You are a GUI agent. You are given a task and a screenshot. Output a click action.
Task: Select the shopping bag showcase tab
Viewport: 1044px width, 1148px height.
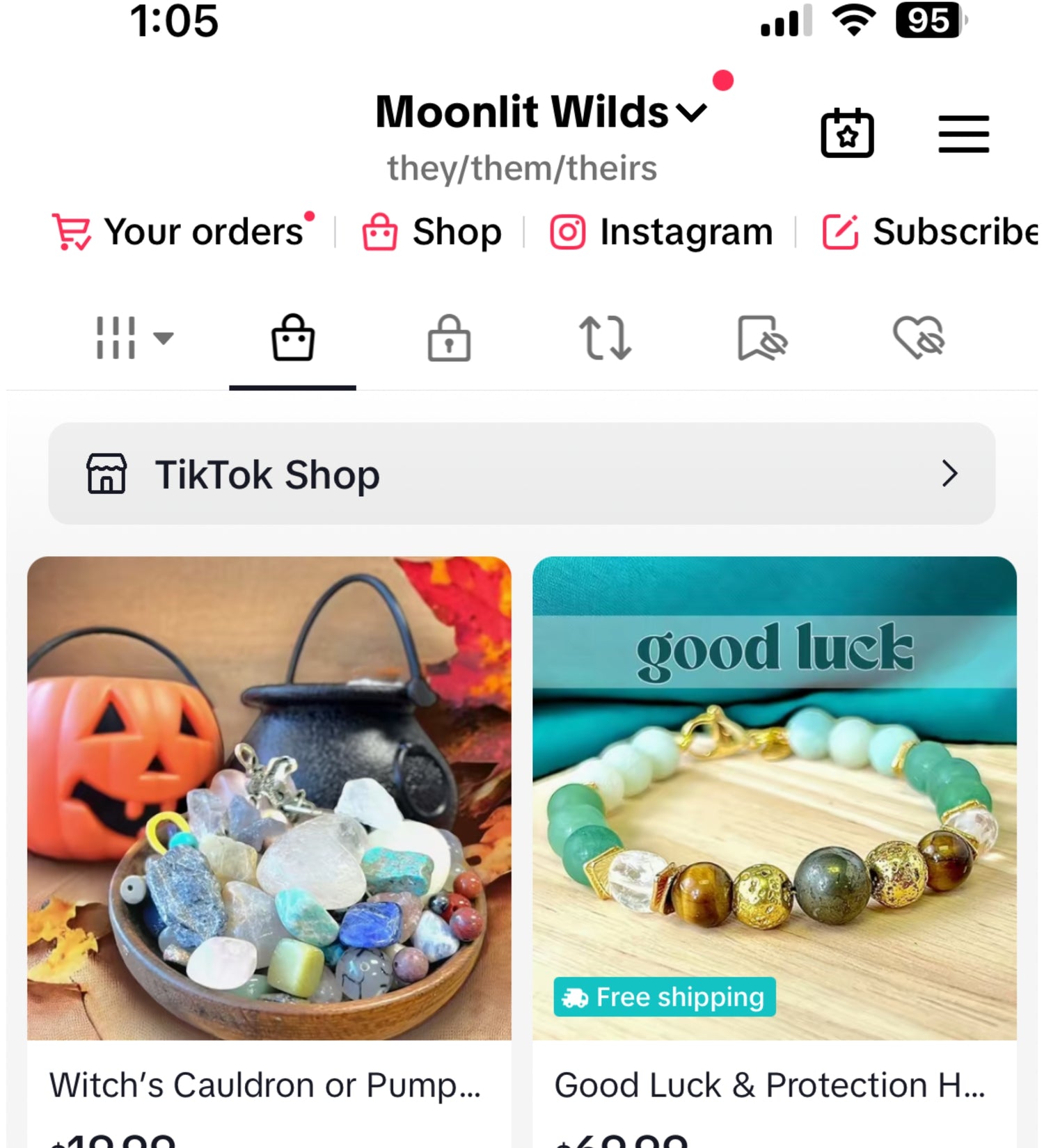tap(293, 339)
